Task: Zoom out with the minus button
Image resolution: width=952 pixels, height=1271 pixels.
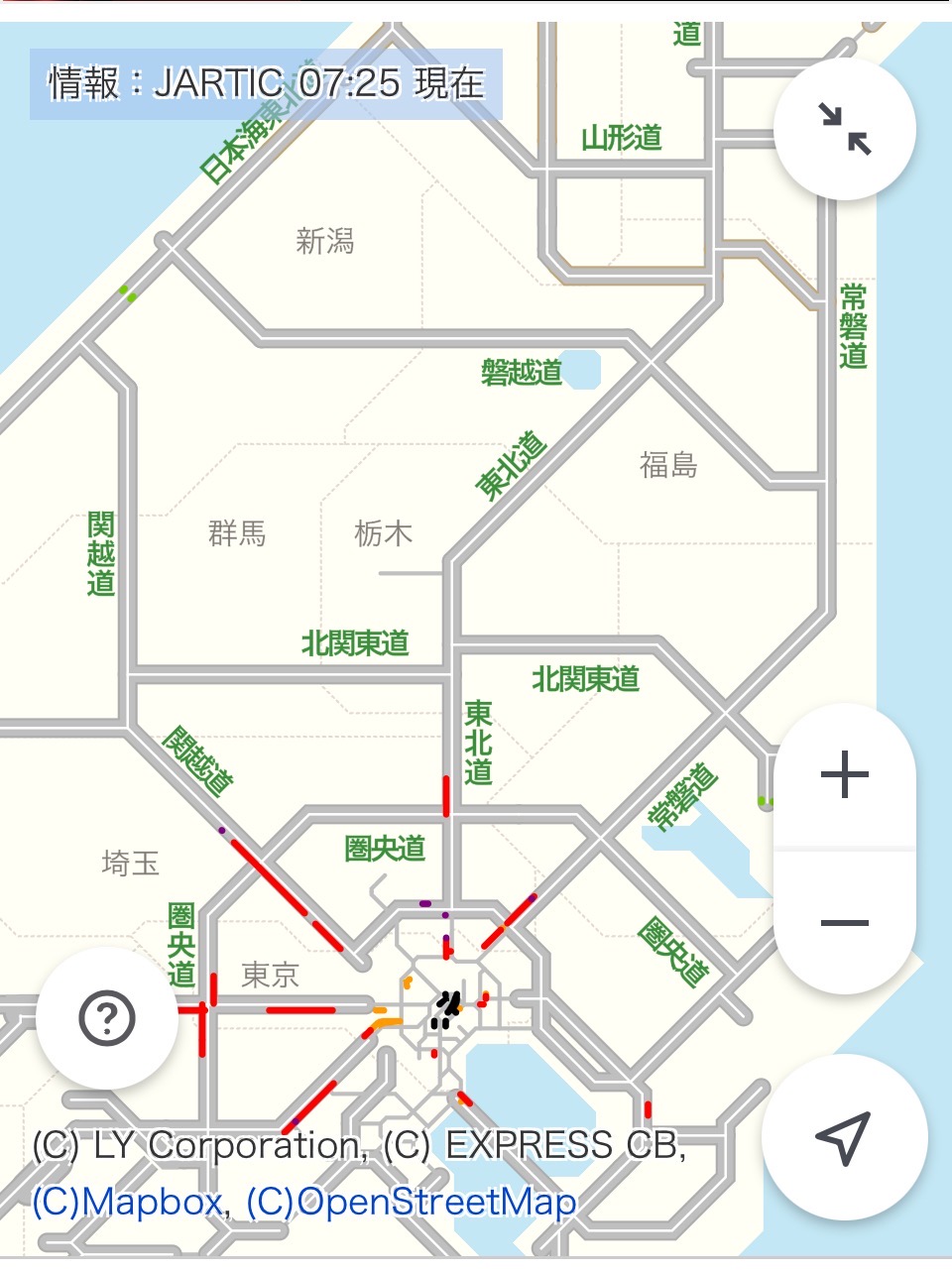Action: coord(845,923)
